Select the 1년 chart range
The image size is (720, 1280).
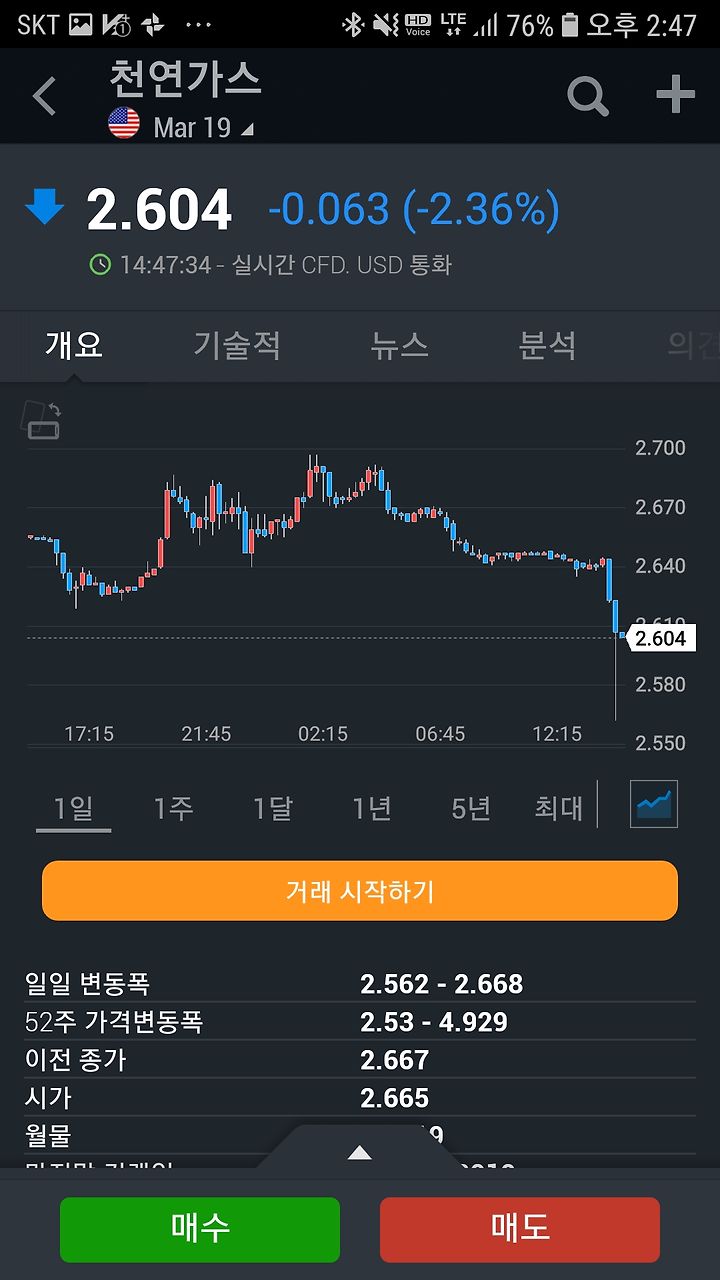pos(372,808)
